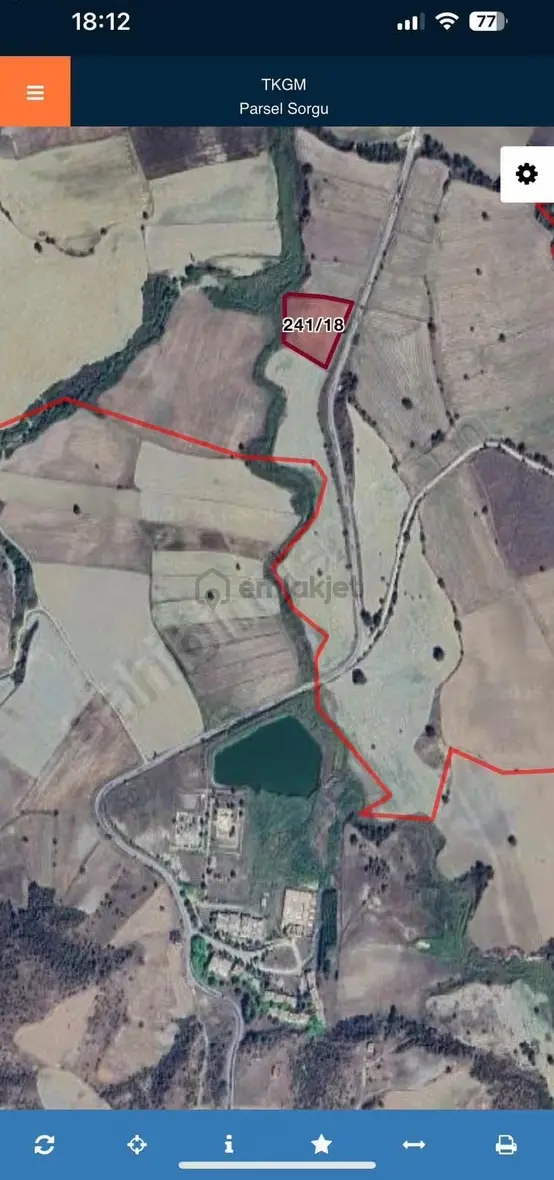Print the map with printer icon
This screenshot has height=1180, width=554.
coord(507,1145)
